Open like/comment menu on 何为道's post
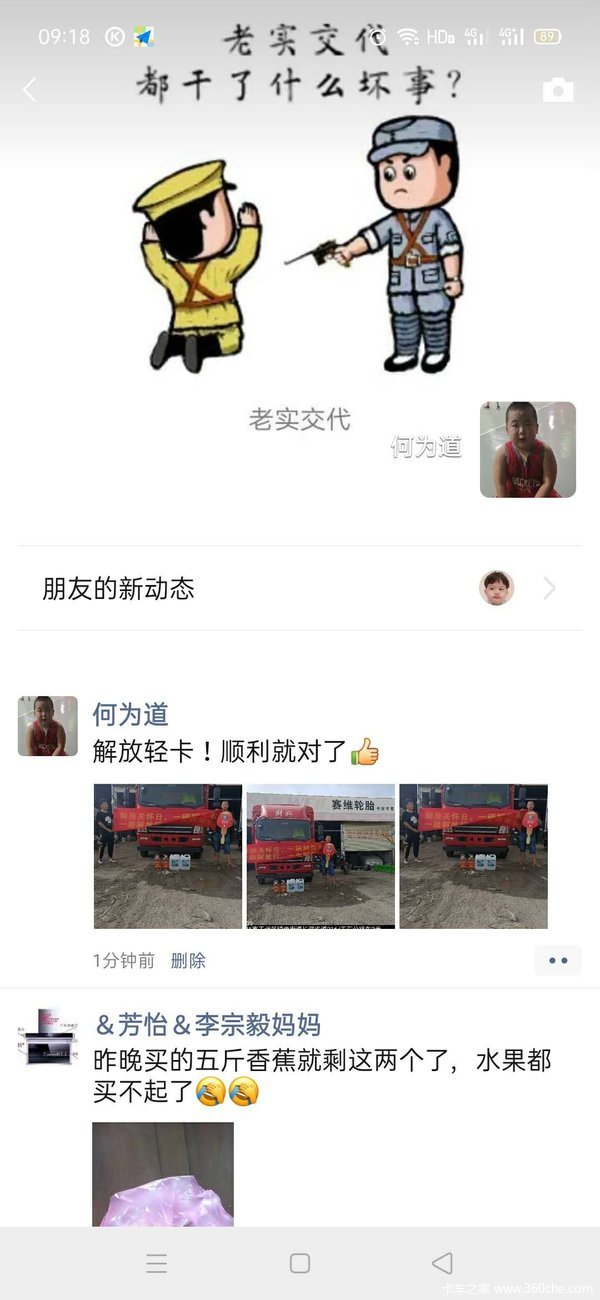This screenshot has height=1300, width=600. (557, 960)
